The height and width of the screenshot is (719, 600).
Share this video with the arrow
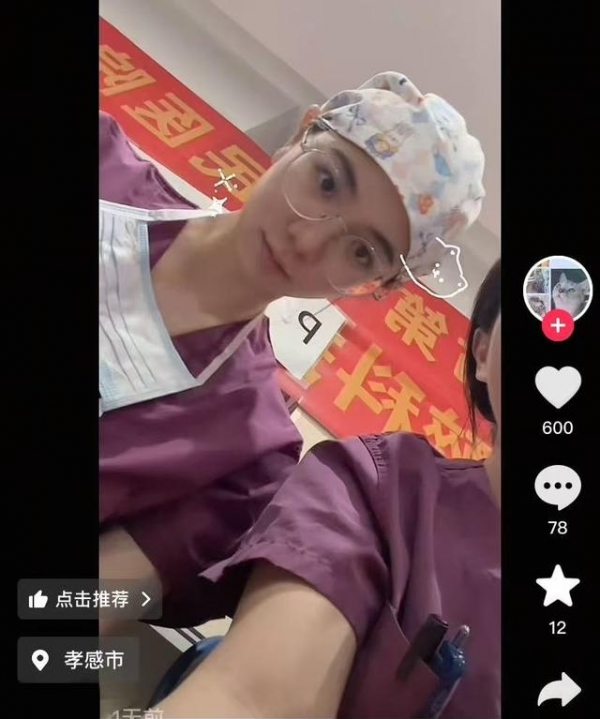pos(558,689)
